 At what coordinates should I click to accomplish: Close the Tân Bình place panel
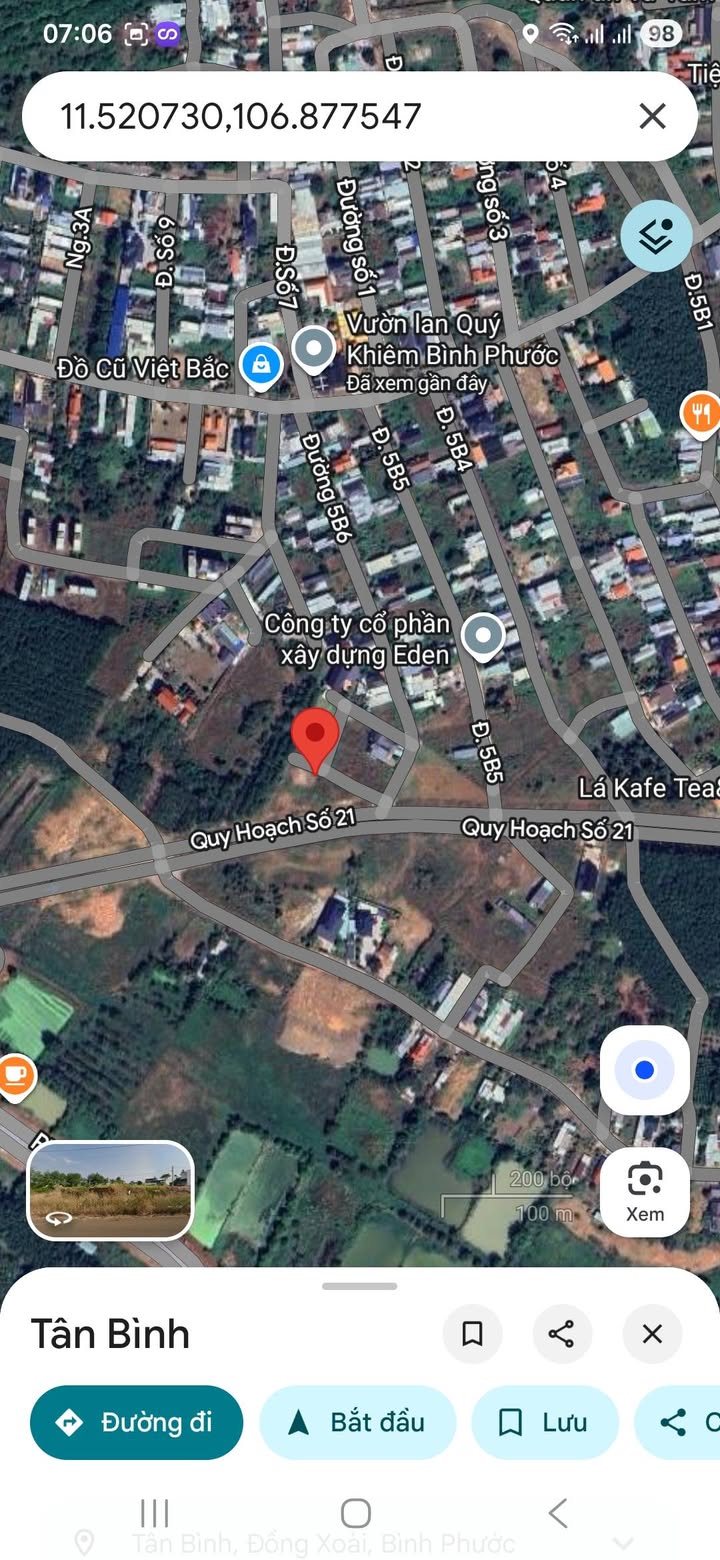pyautogui.click(x=652, y=1333)
